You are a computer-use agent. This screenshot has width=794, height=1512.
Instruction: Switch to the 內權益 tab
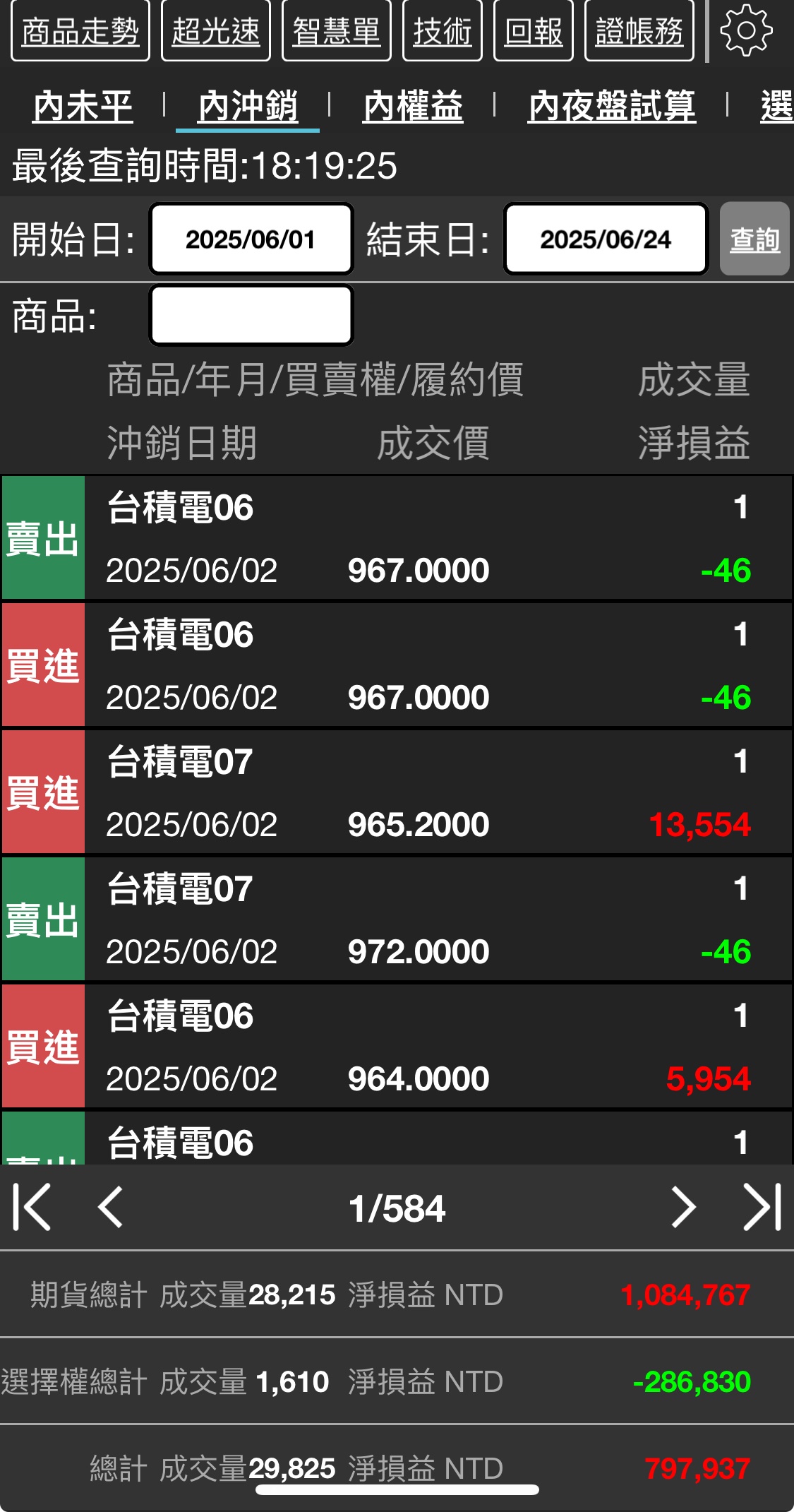(413, 107)
